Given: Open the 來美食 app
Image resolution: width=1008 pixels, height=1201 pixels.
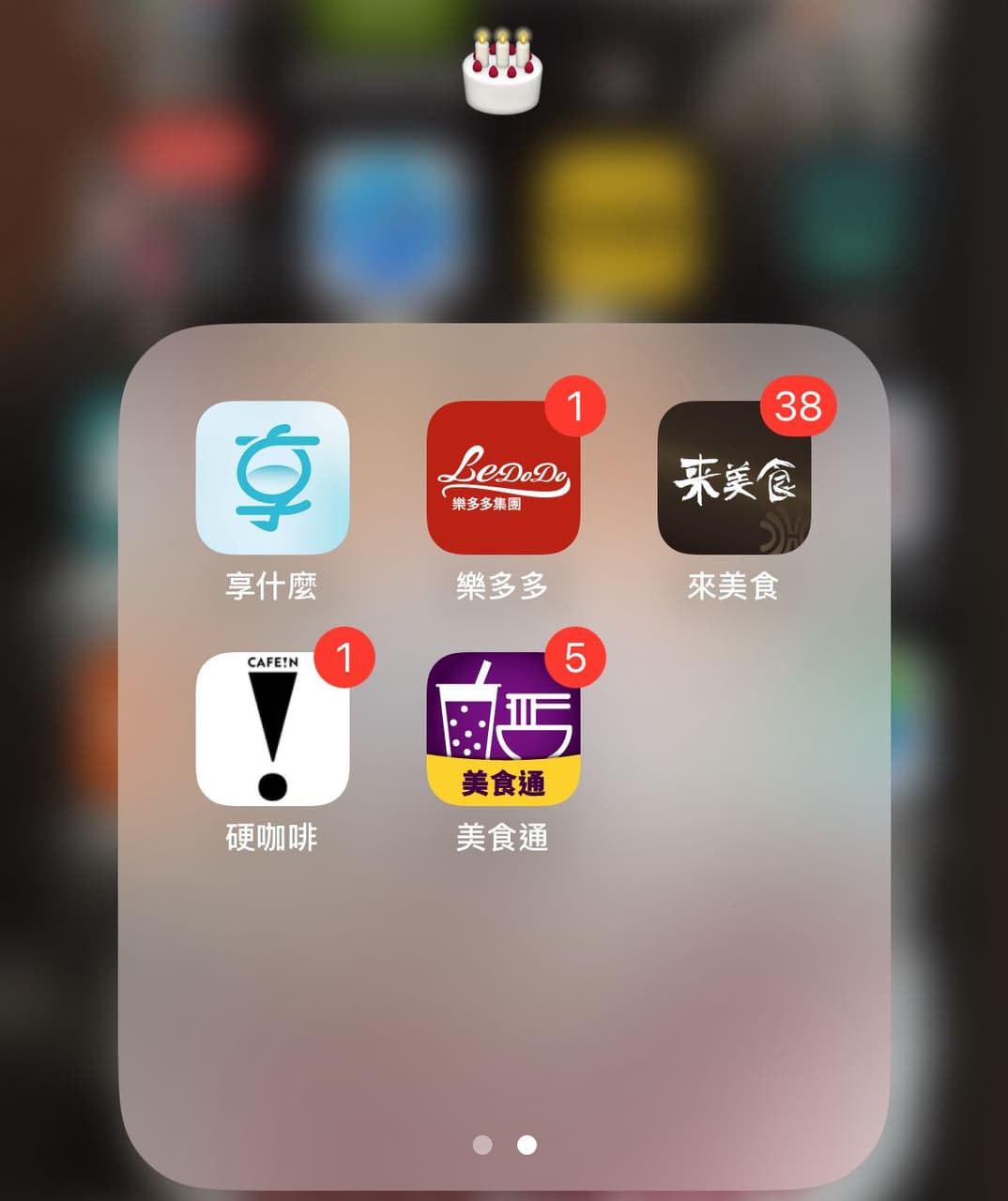Looking at the screenshot, I should tap(734, 478).
